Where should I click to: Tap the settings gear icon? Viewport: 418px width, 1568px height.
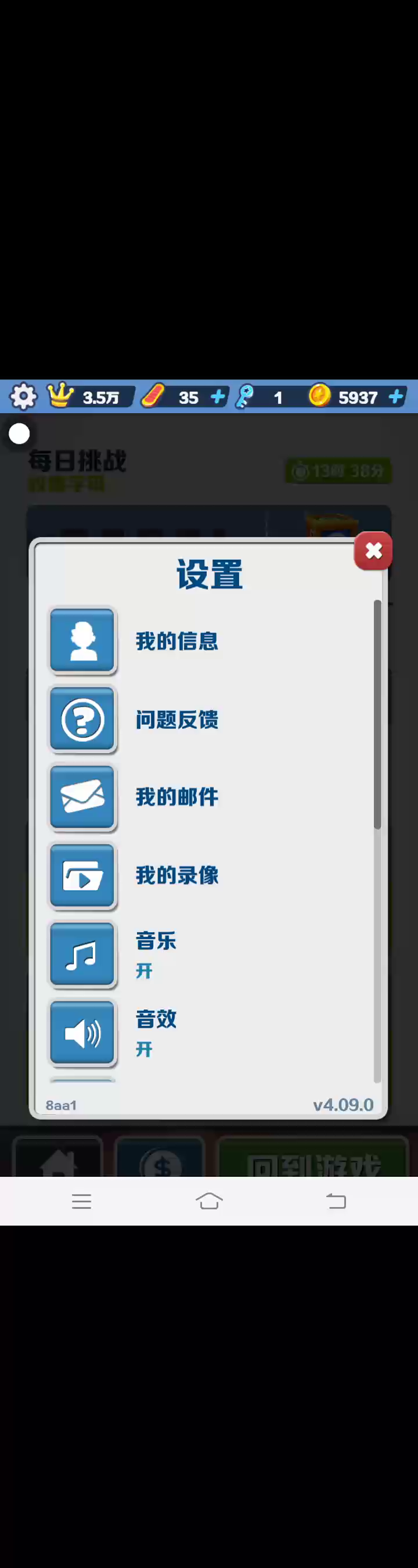point(23,397)
